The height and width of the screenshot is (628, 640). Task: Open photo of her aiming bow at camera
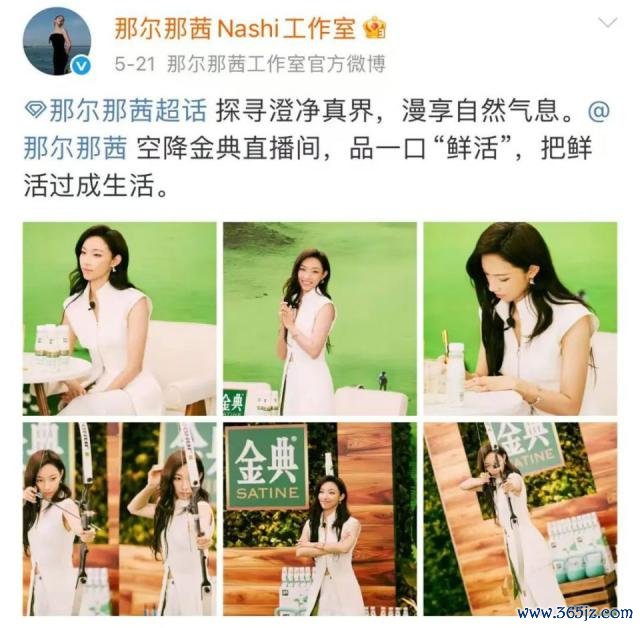pos(520,518)
